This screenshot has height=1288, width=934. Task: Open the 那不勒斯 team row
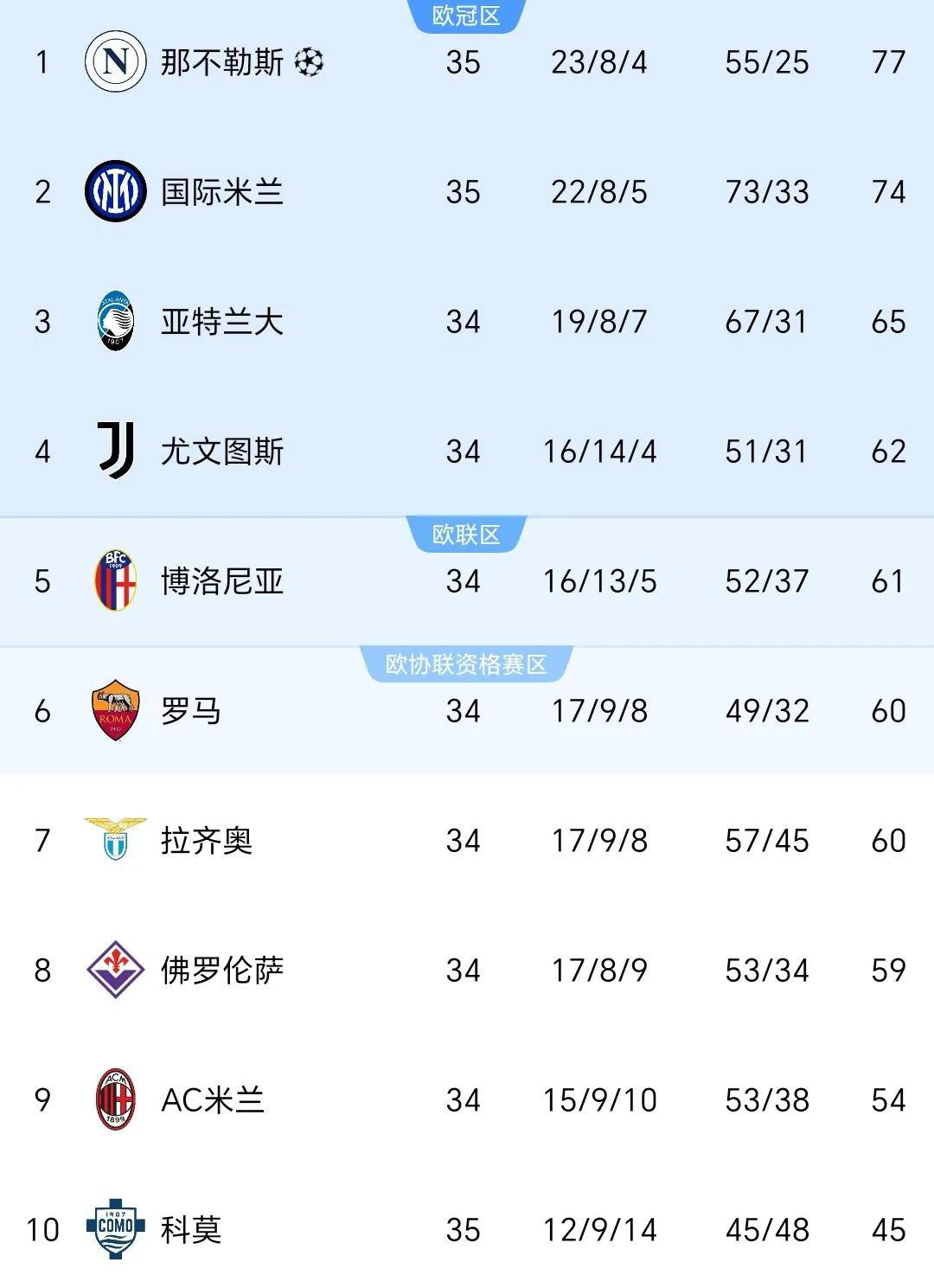221,62
